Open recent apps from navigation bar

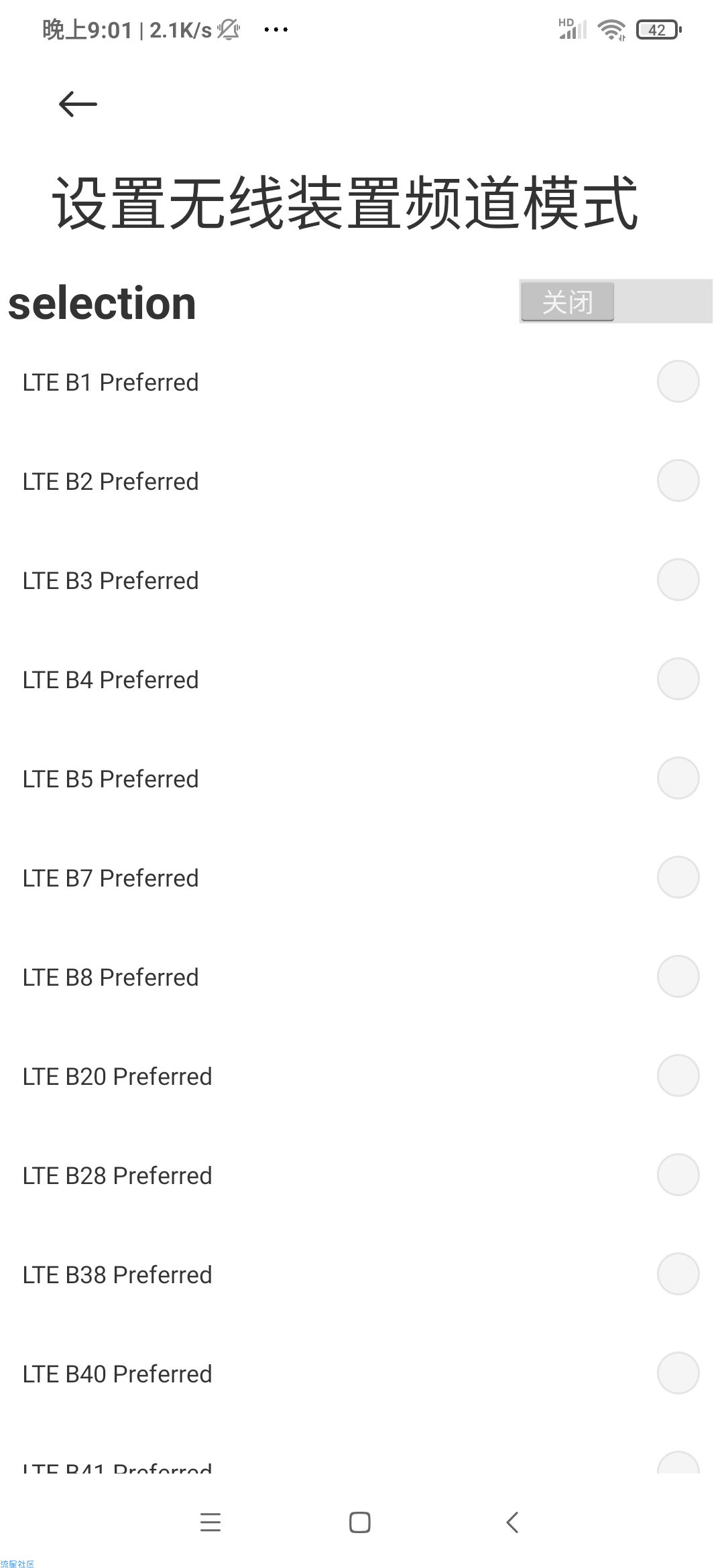coord(210,1522)
